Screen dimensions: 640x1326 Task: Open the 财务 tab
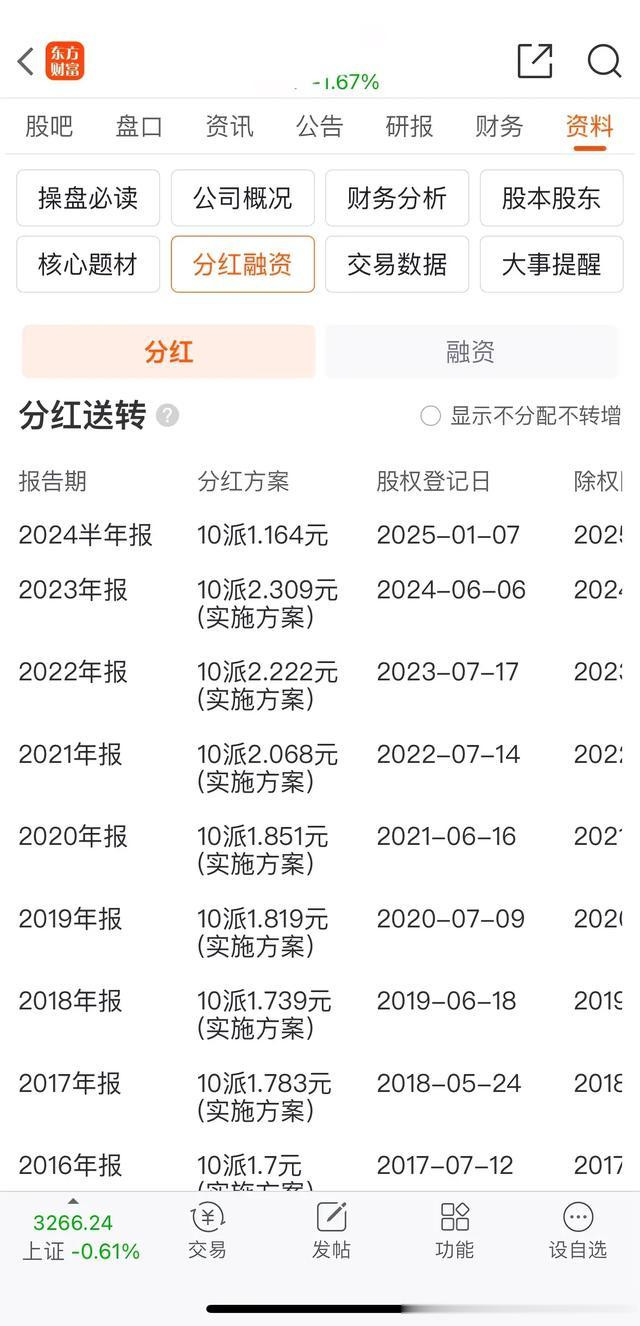499,126
